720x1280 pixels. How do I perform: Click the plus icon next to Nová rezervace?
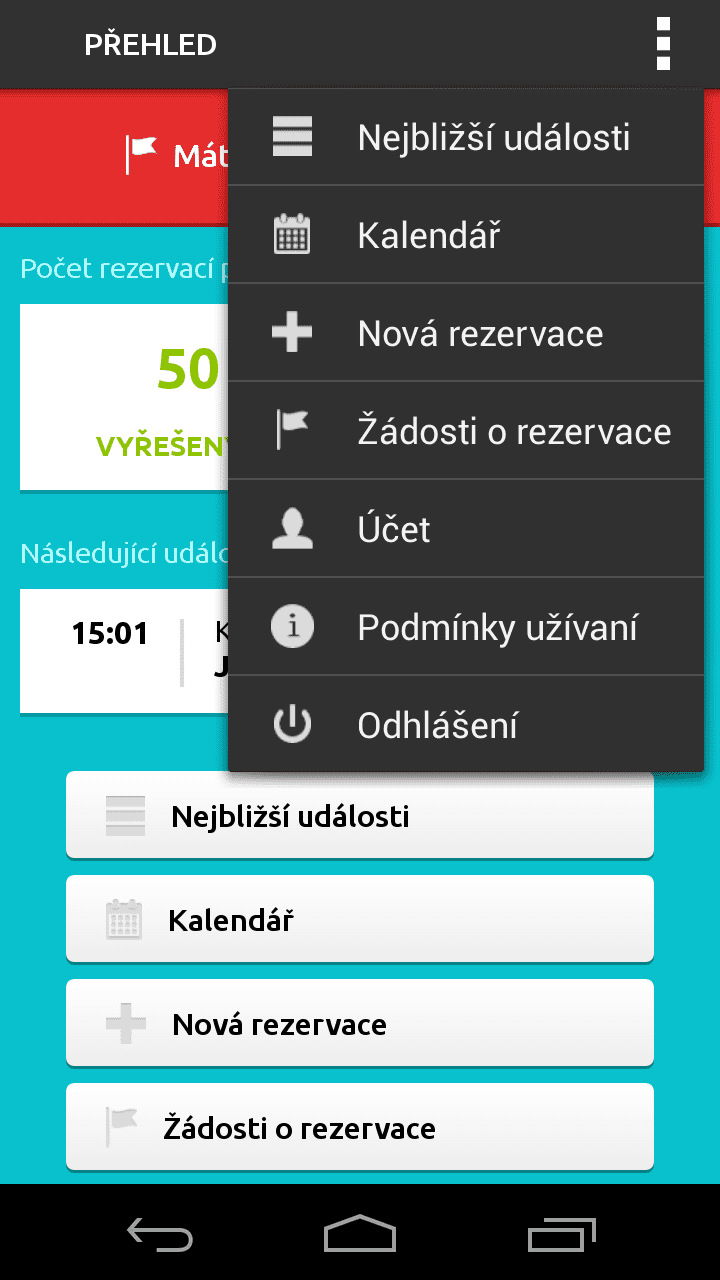tap(292, 333)
